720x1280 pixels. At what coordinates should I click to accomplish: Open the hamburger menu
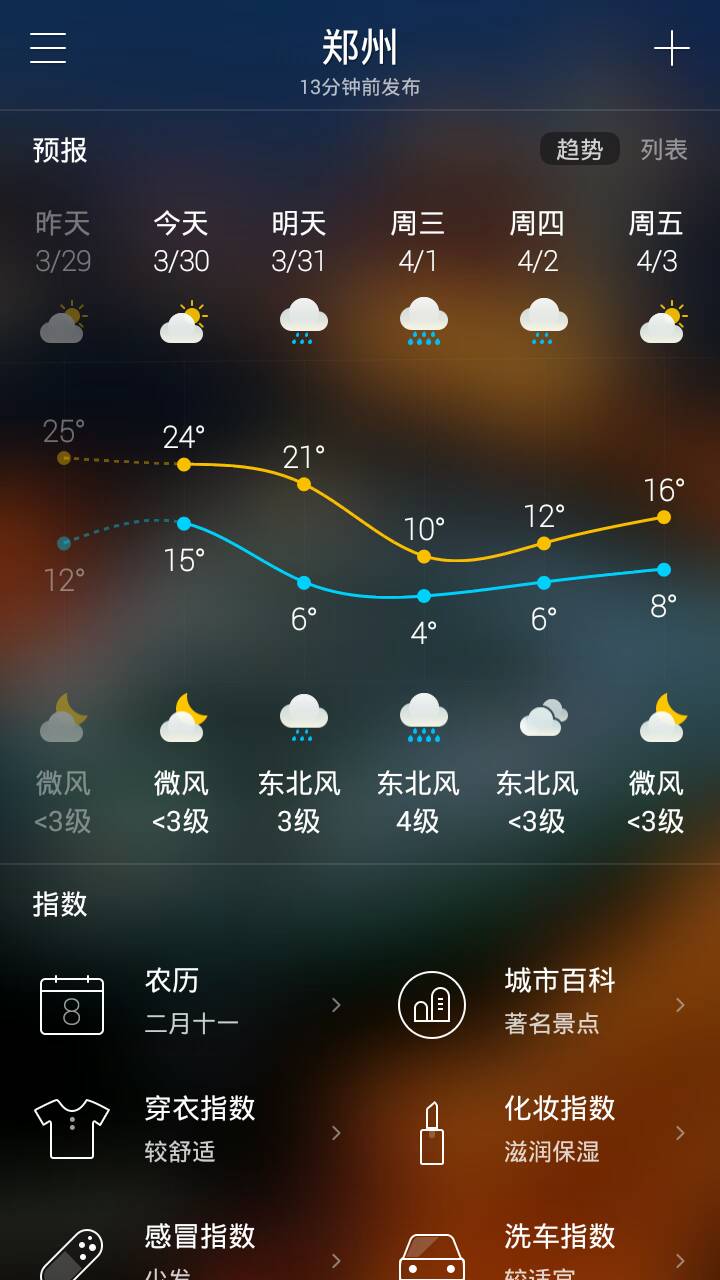pyautogui.click(x=48, y=47)
